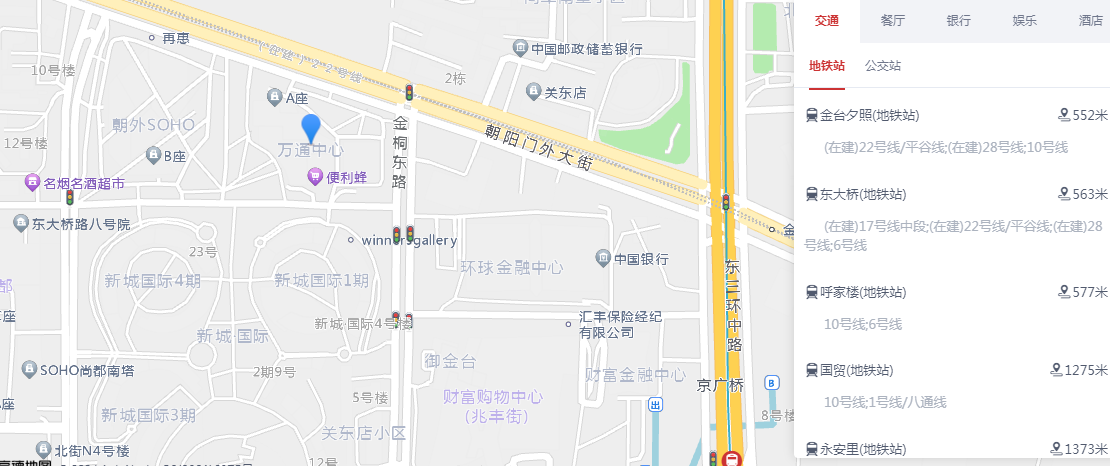Select the 地铁站 sub-tab
Viewport: 1110px width, 466px height.
(x=827, y=66)
